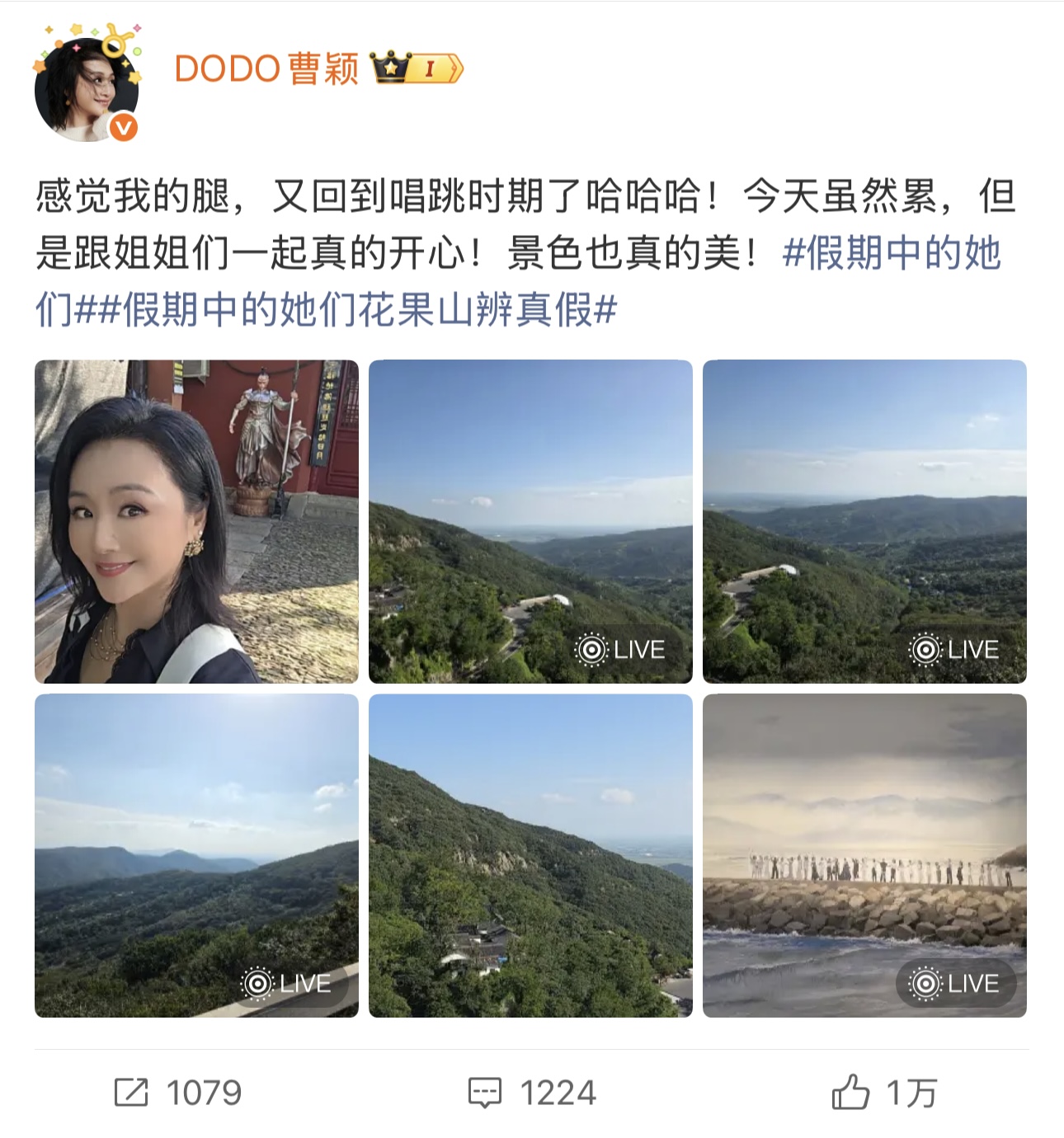1064x1138 pixels.
Task: Open the comments with 1224 replies
Action: [x=532, y=1093]
